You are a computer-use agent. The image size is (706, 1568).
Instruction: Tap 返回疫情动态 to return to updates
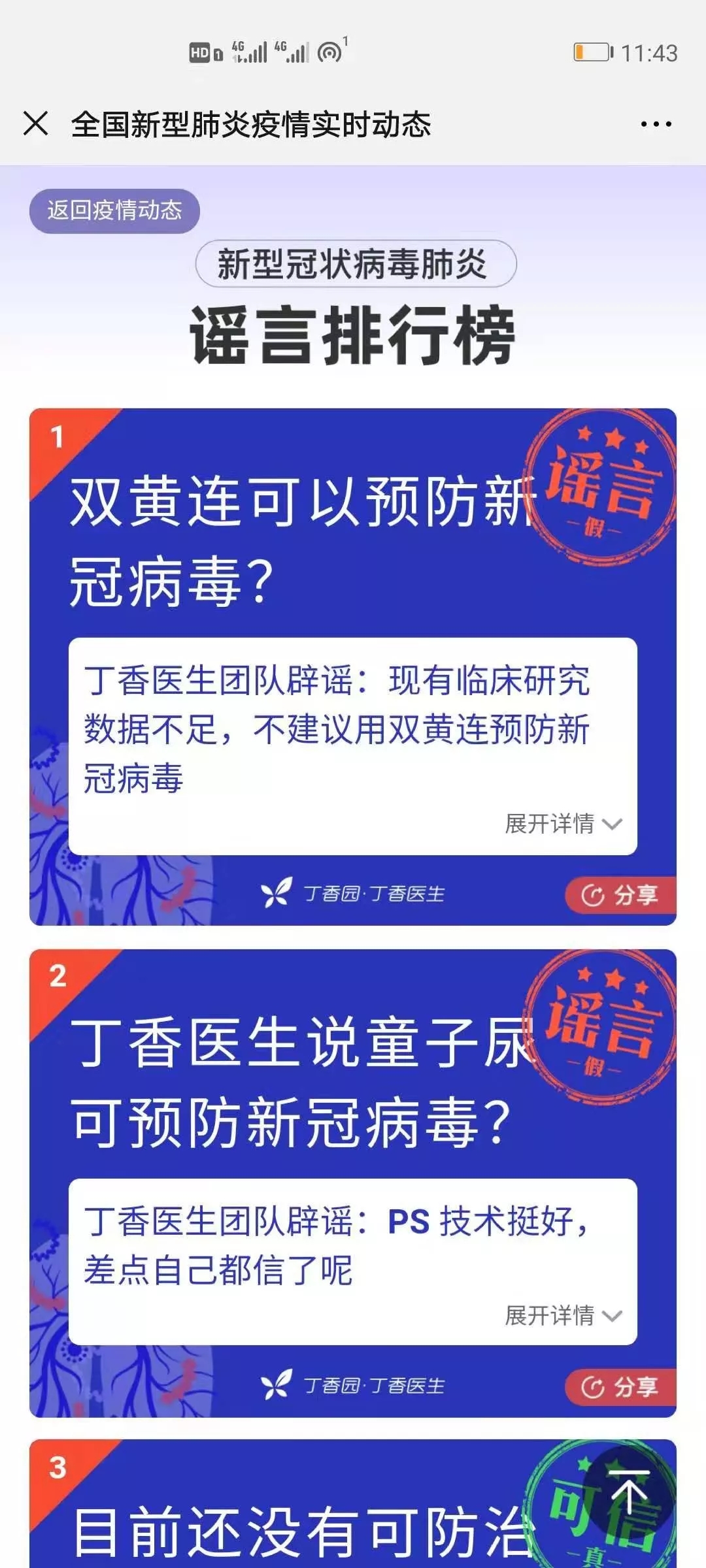114,210
